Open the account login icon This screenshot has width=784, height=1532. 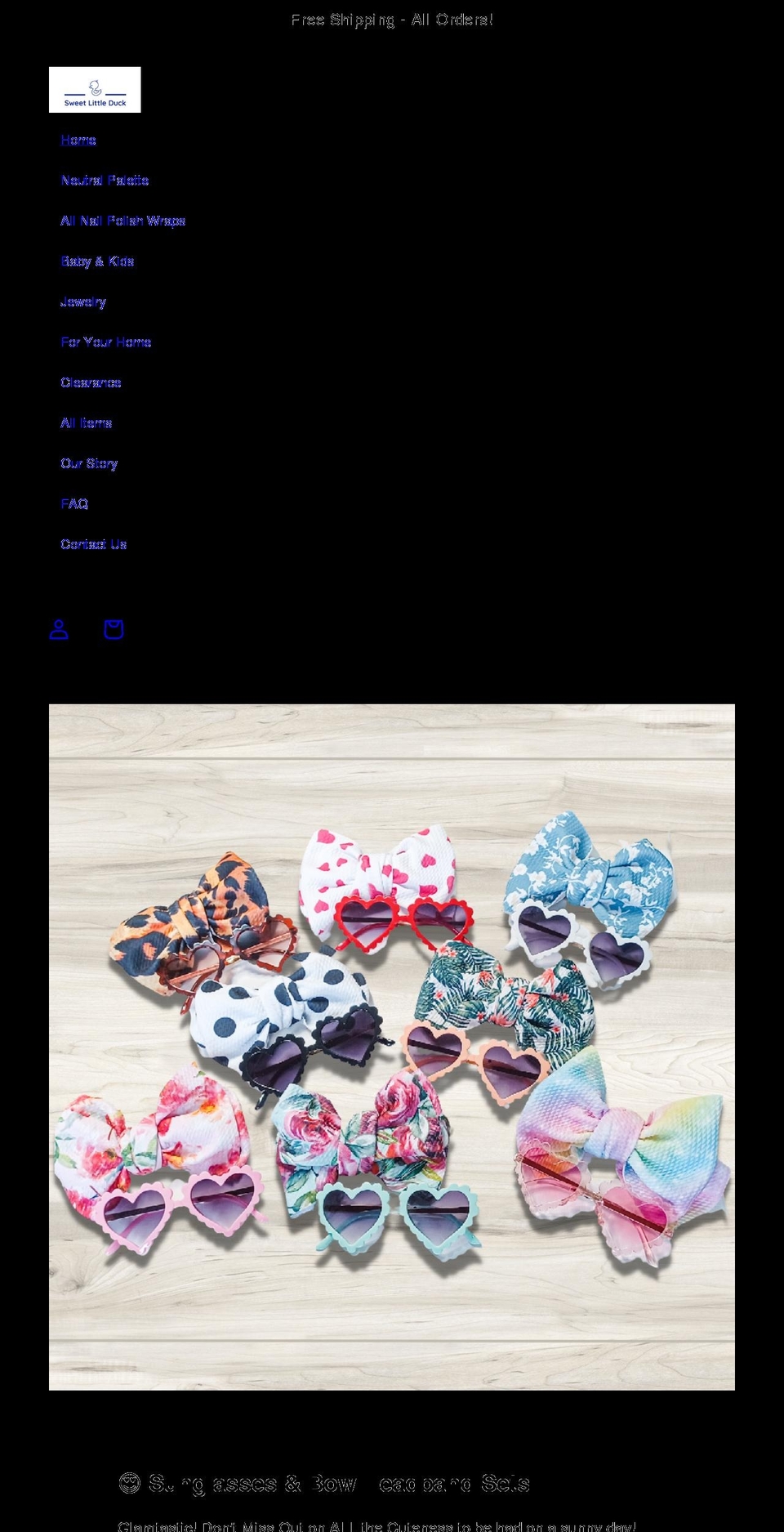point(58,629)
